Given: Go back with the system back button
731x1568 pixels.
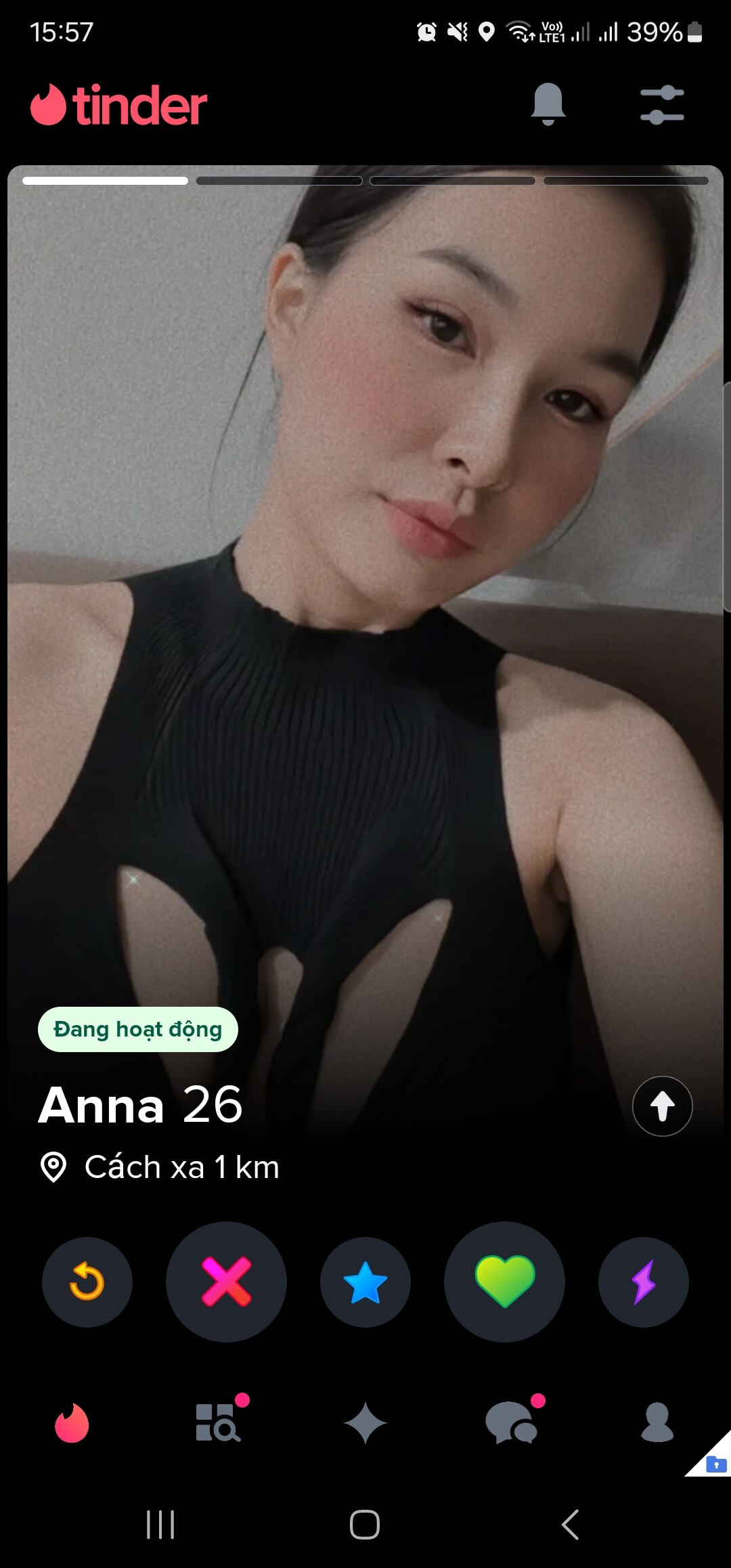Looking at the screenshot, I should pyautogui.click(x=571, y=1525).
